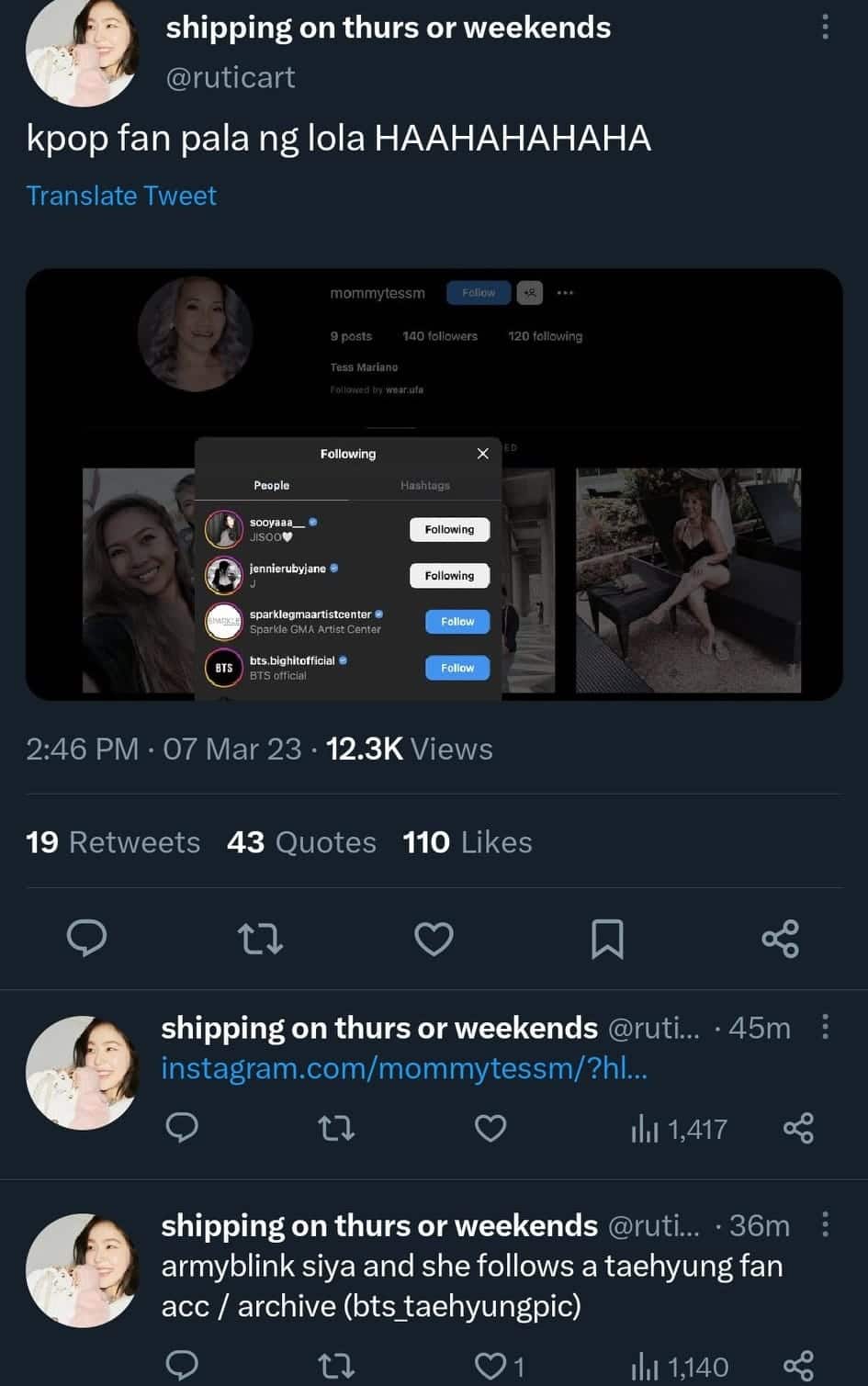View the 110 Likes list

pos(467,842)
